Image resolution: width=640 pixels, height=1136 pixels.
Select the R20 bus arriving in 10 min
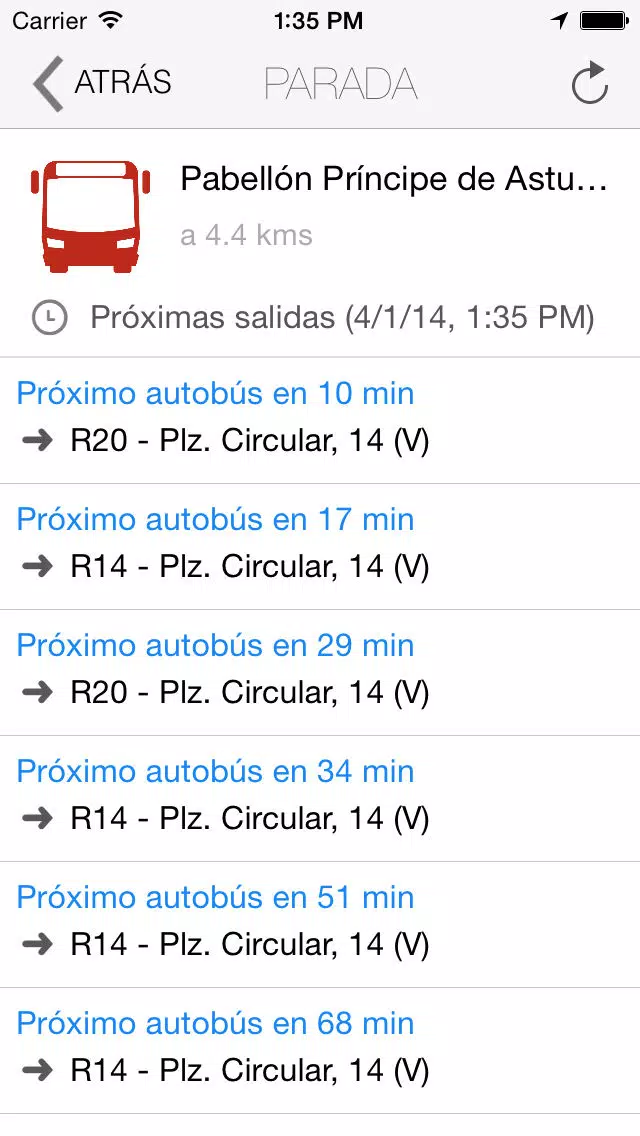coord(320,420)
